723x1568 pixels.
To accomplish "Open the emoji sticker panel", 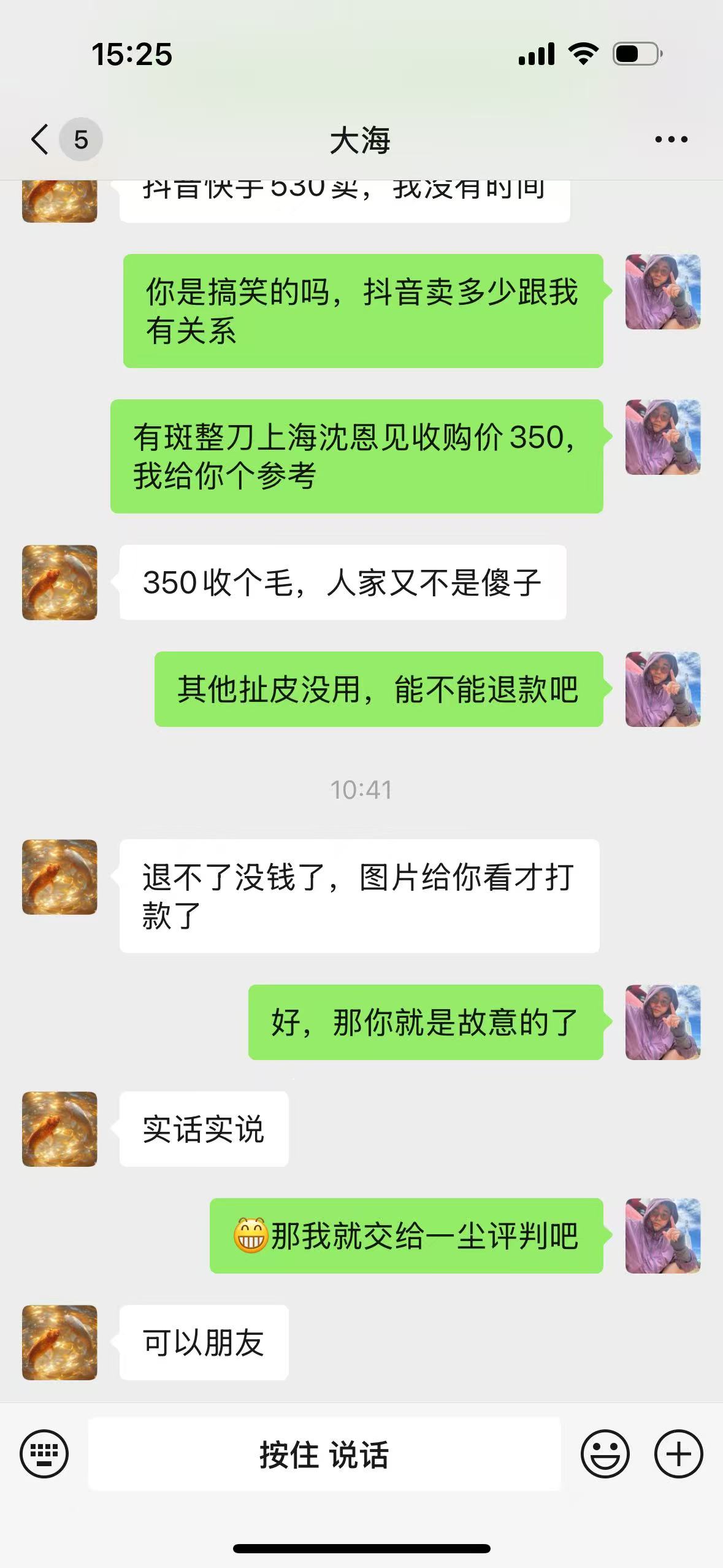I will click(x=605, y=1454).
